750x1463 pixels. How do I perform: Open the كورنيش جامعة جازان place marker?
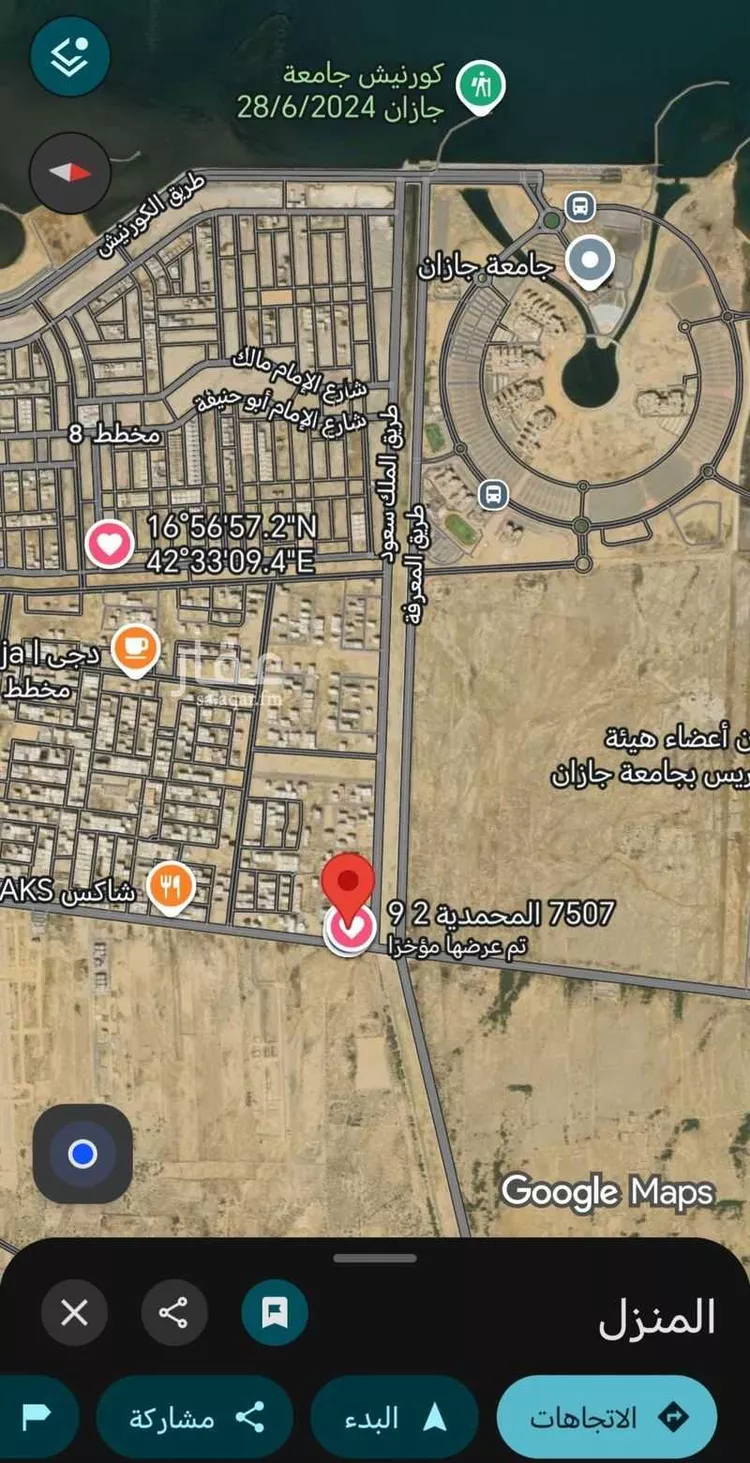click(481, 87)
